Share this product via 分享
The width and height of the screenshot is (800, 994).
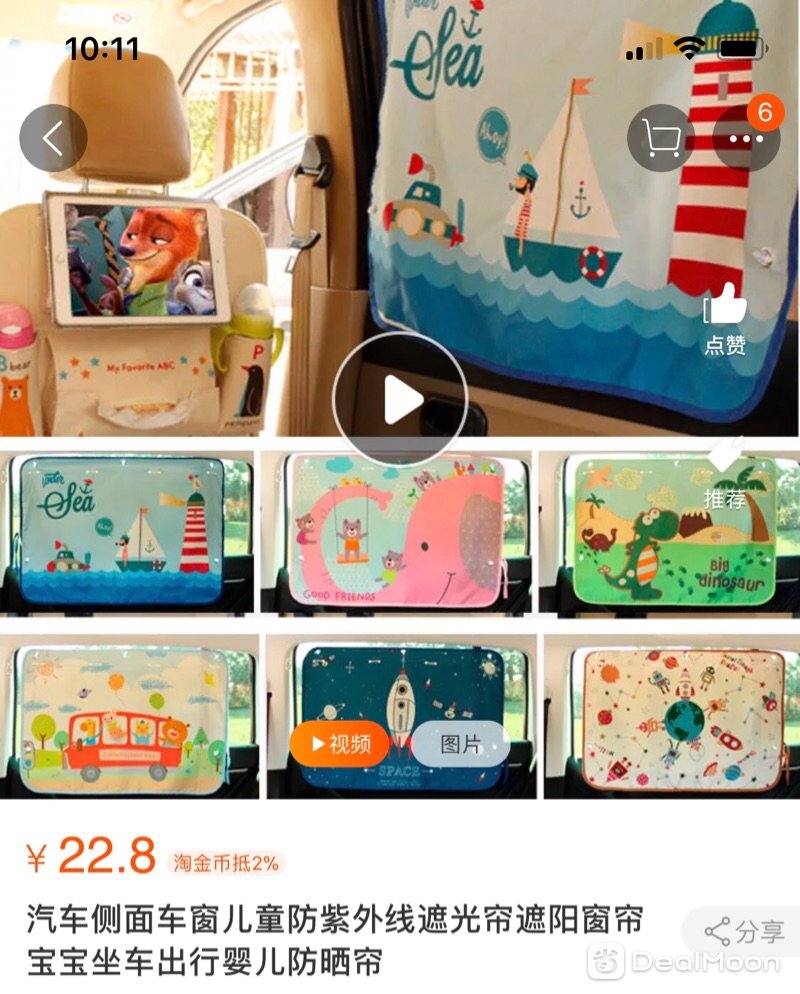click(744, 932)
